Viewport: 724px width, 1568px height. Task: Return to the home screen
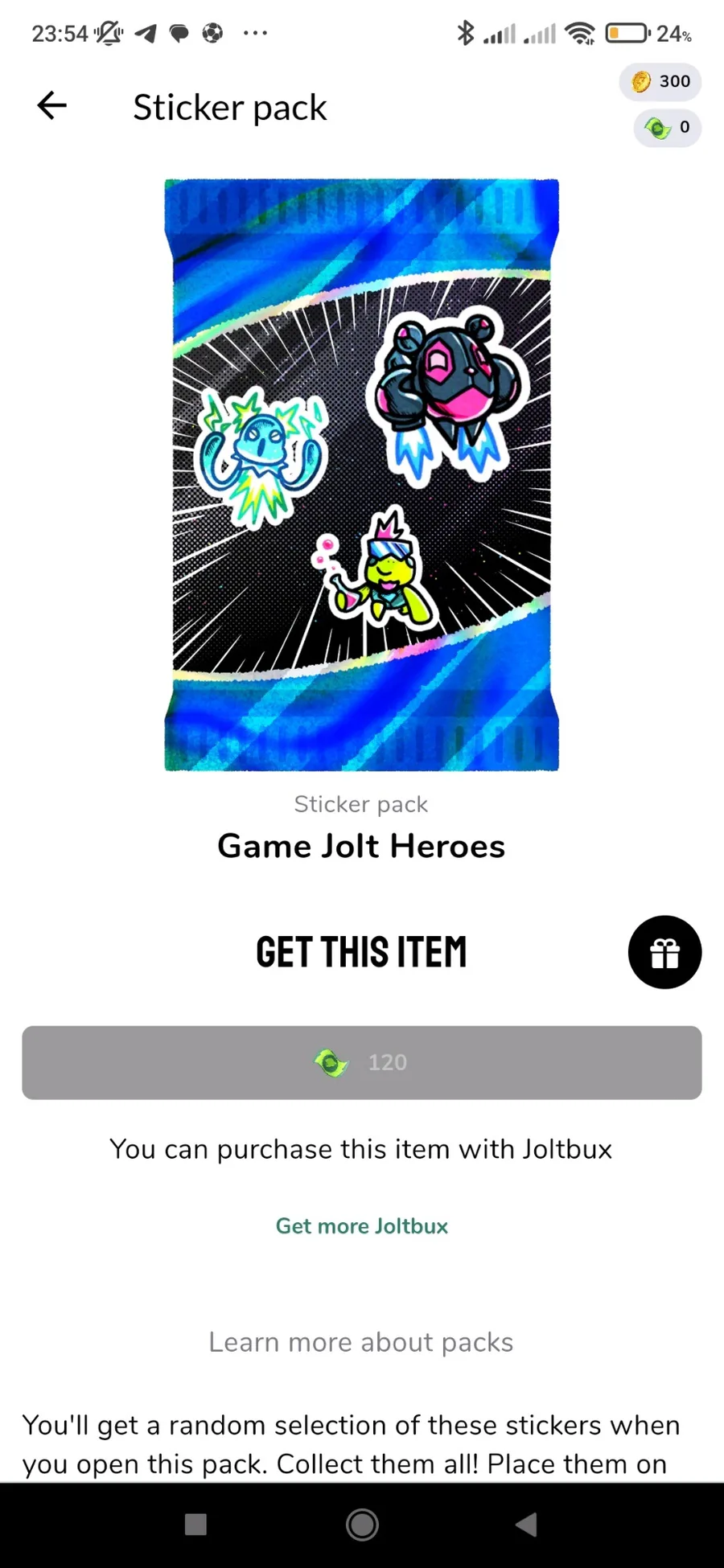tap(362, 1525)
